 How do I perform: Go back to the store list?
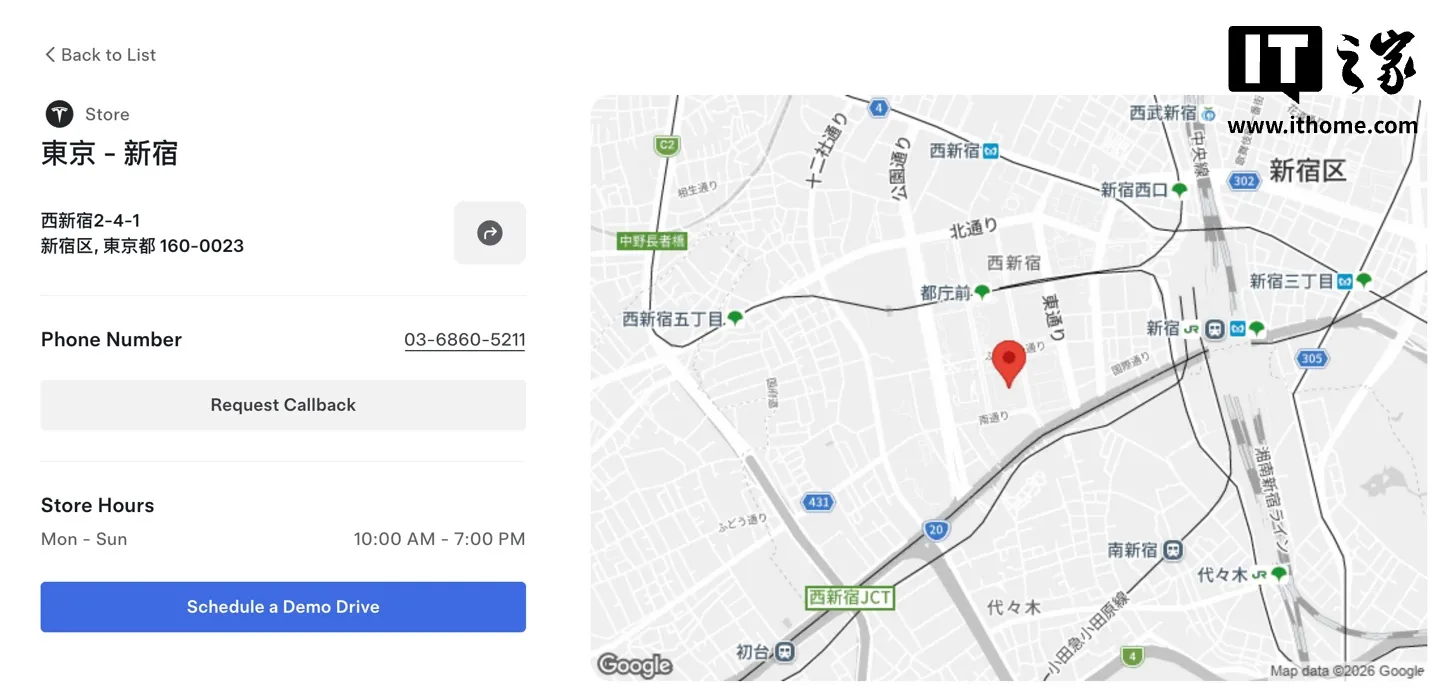coord(99,55)
